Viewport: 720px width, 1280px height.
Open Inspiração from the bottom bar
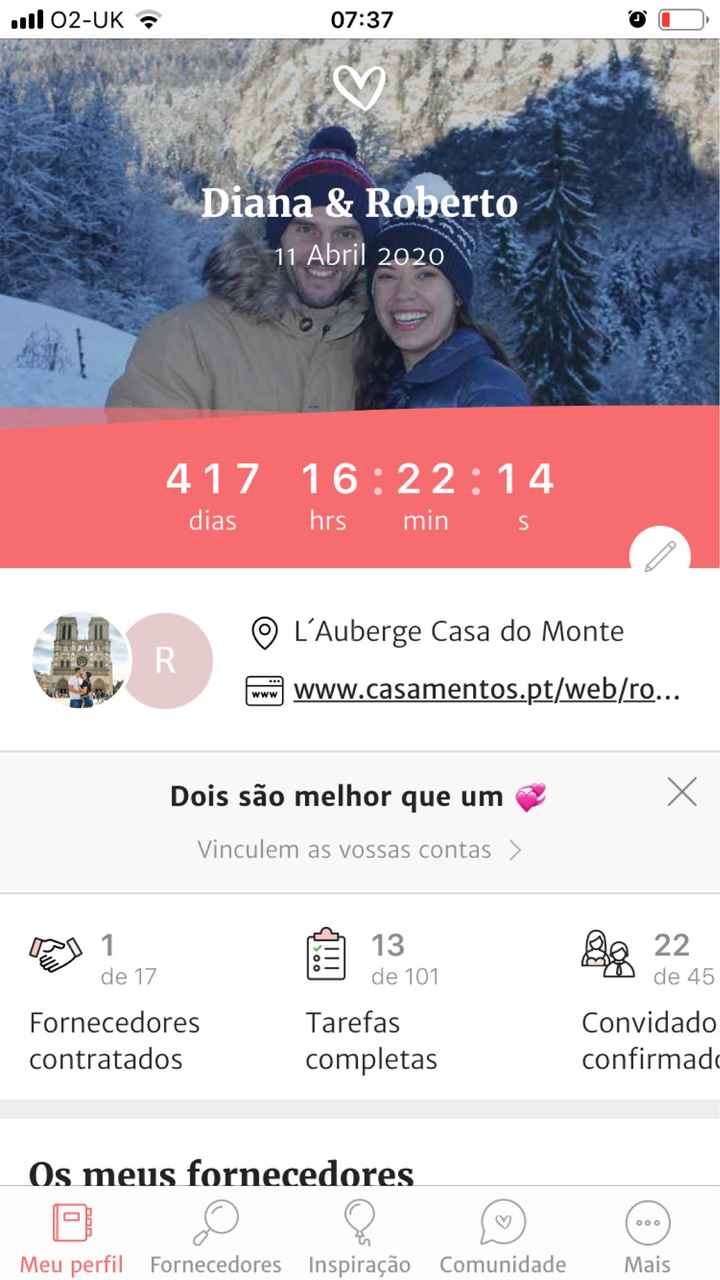tap(359, 1233)
